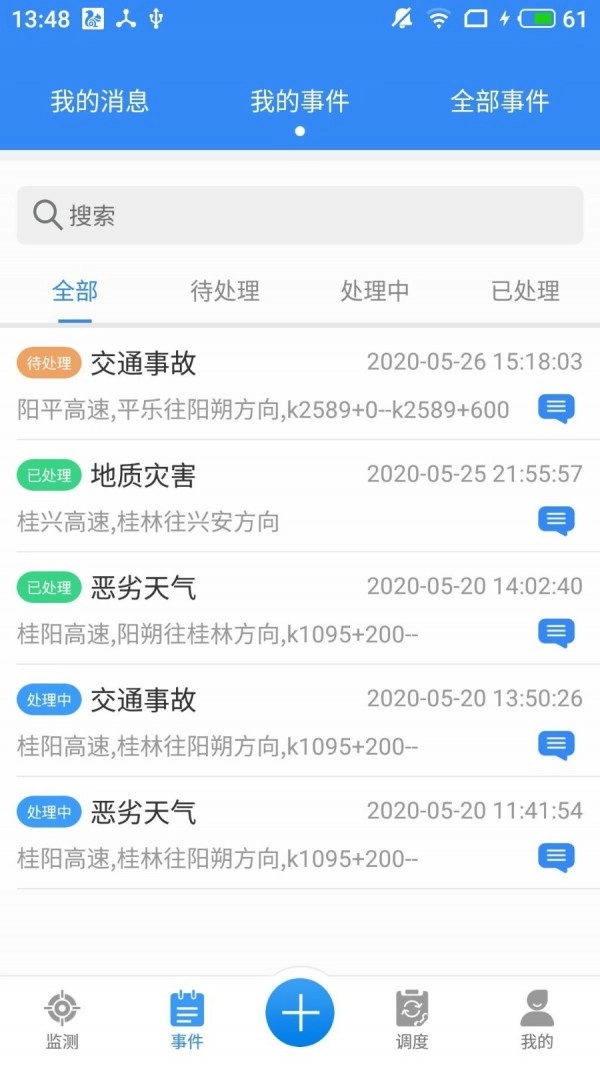This screenshot has width=600, height=1067.
Task: Switch to the 我的消息 tab
Action: click(x=100, y=101)
